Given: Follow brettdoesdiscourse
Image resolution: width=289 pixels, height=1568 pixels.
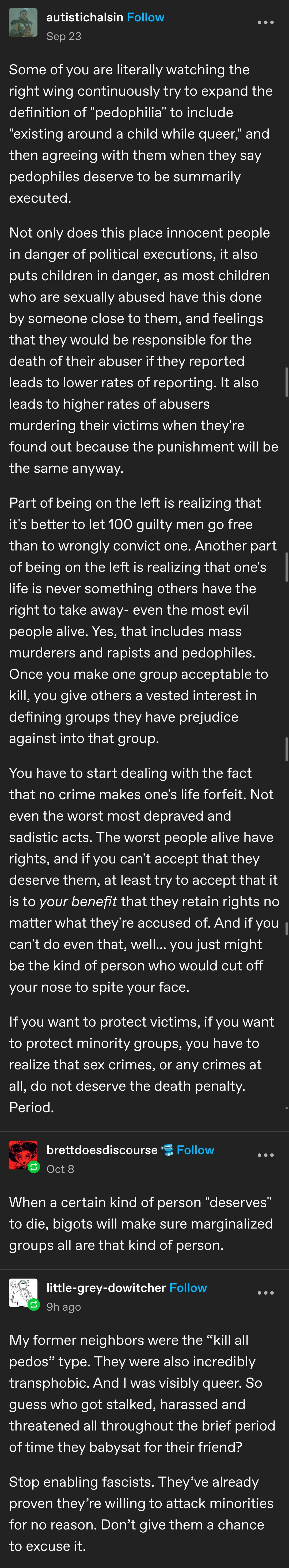Looking at the screenshot, I should 195,1150.
